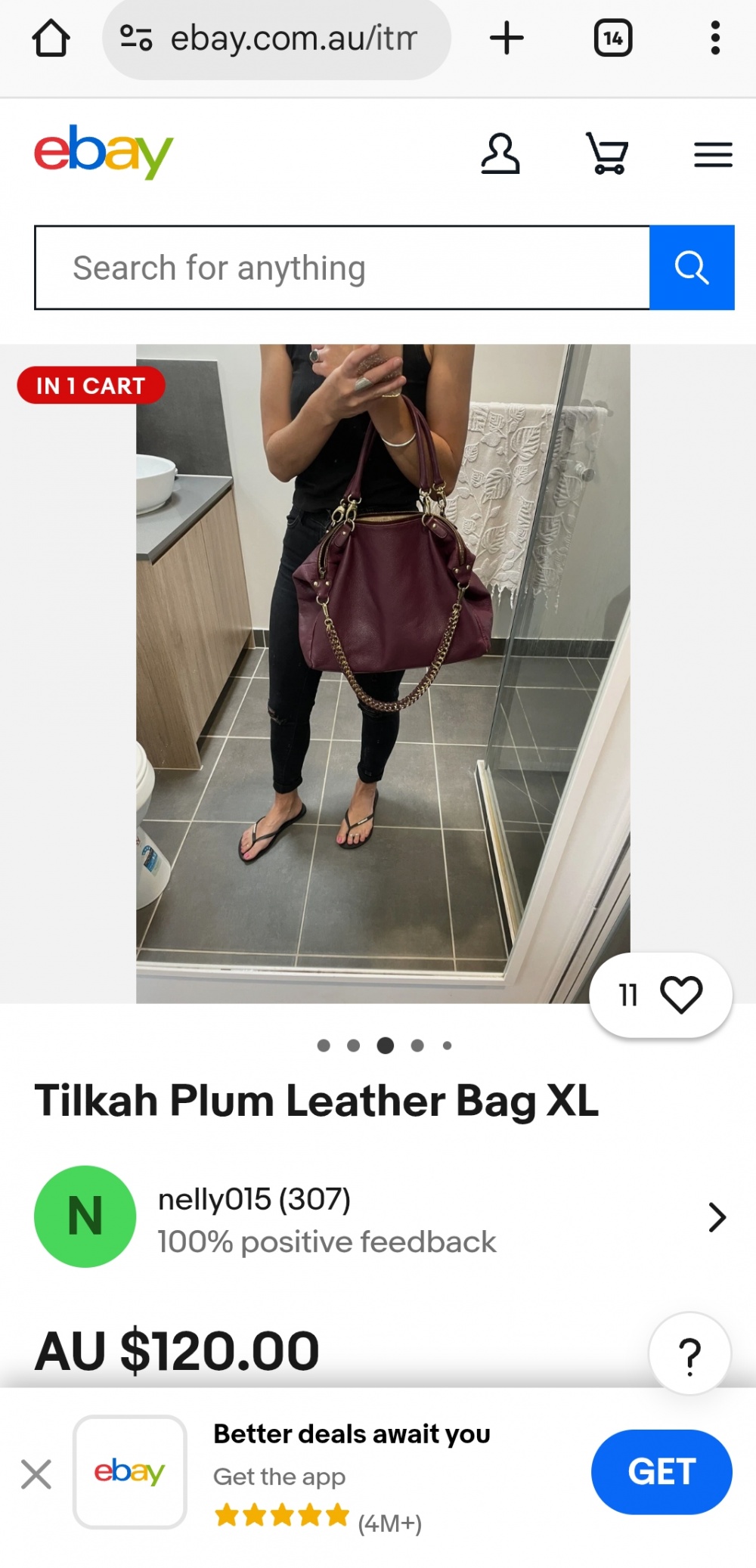The image size is (756, 1568).
Task: Go to the eBay homepage logo
Action: [104, 152]
